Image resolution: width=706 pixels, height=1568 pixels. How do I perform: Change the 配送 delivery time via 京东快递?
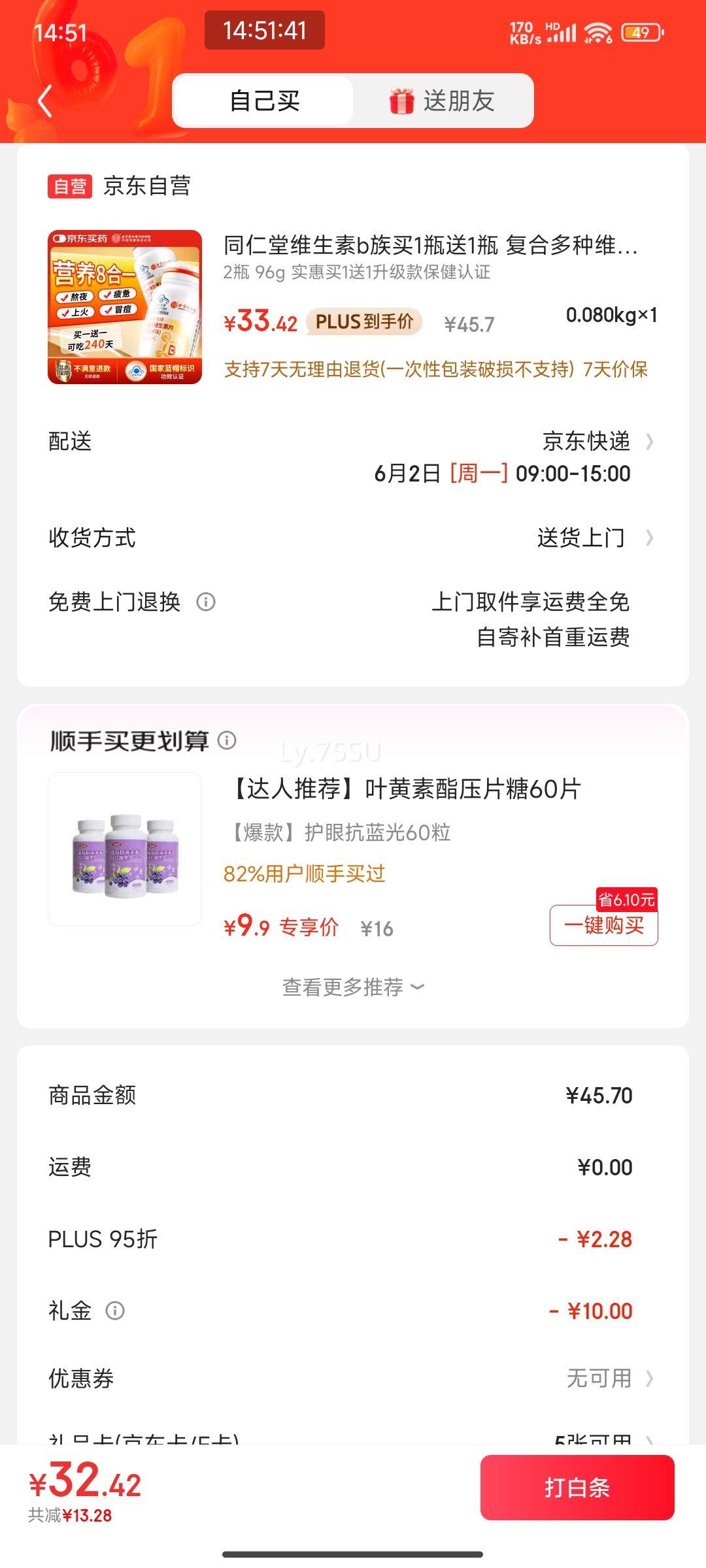pyautogui.click(x=353, y=457)
